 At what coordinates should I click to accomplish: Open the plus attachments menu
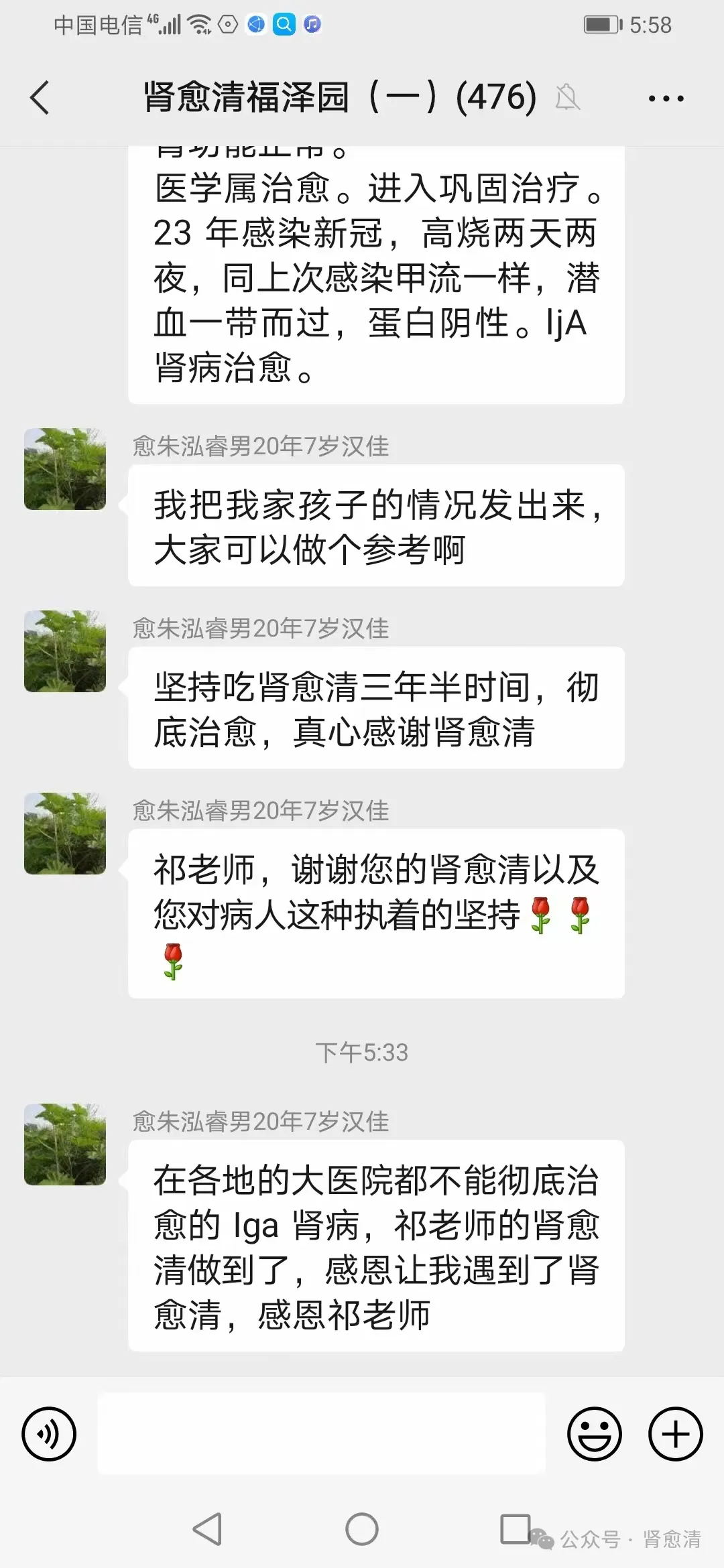pos(675,1434)
